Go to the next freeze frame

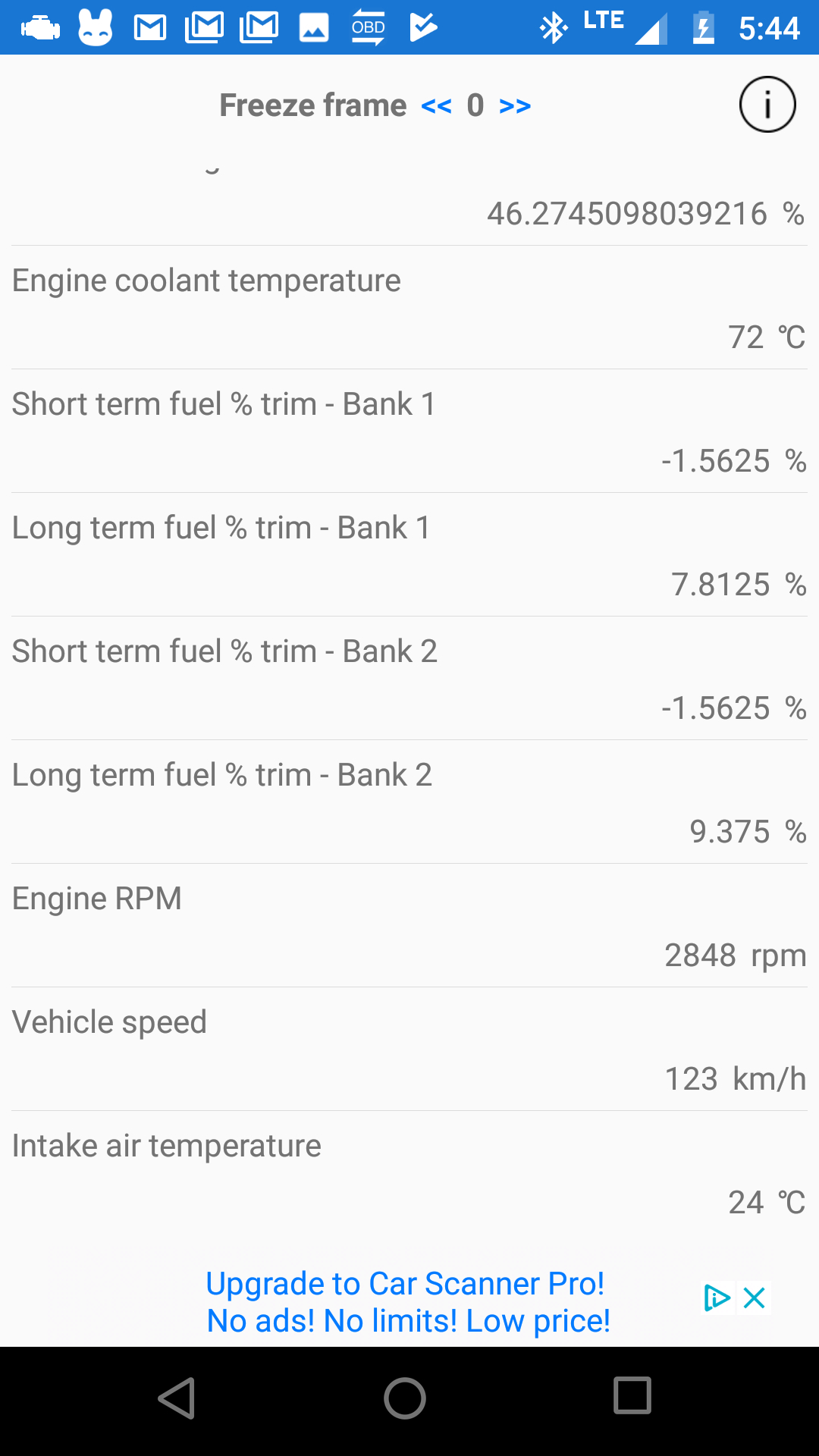tap(515, 106)
